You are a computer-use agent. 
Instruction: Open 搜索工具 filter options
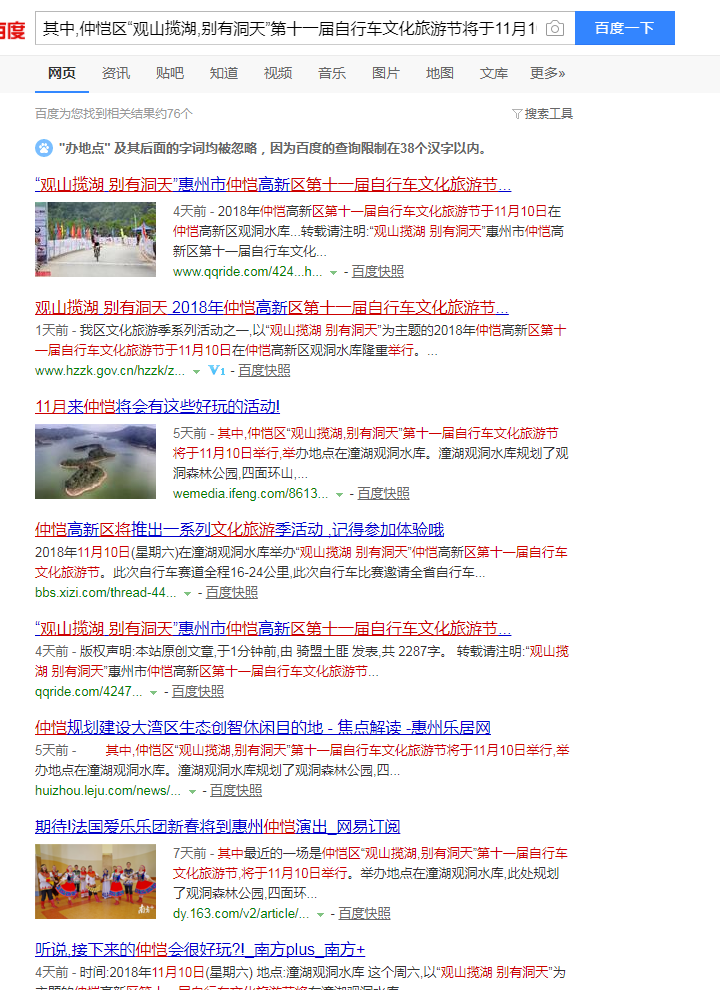pyautogui.click(x=543, y=114)
